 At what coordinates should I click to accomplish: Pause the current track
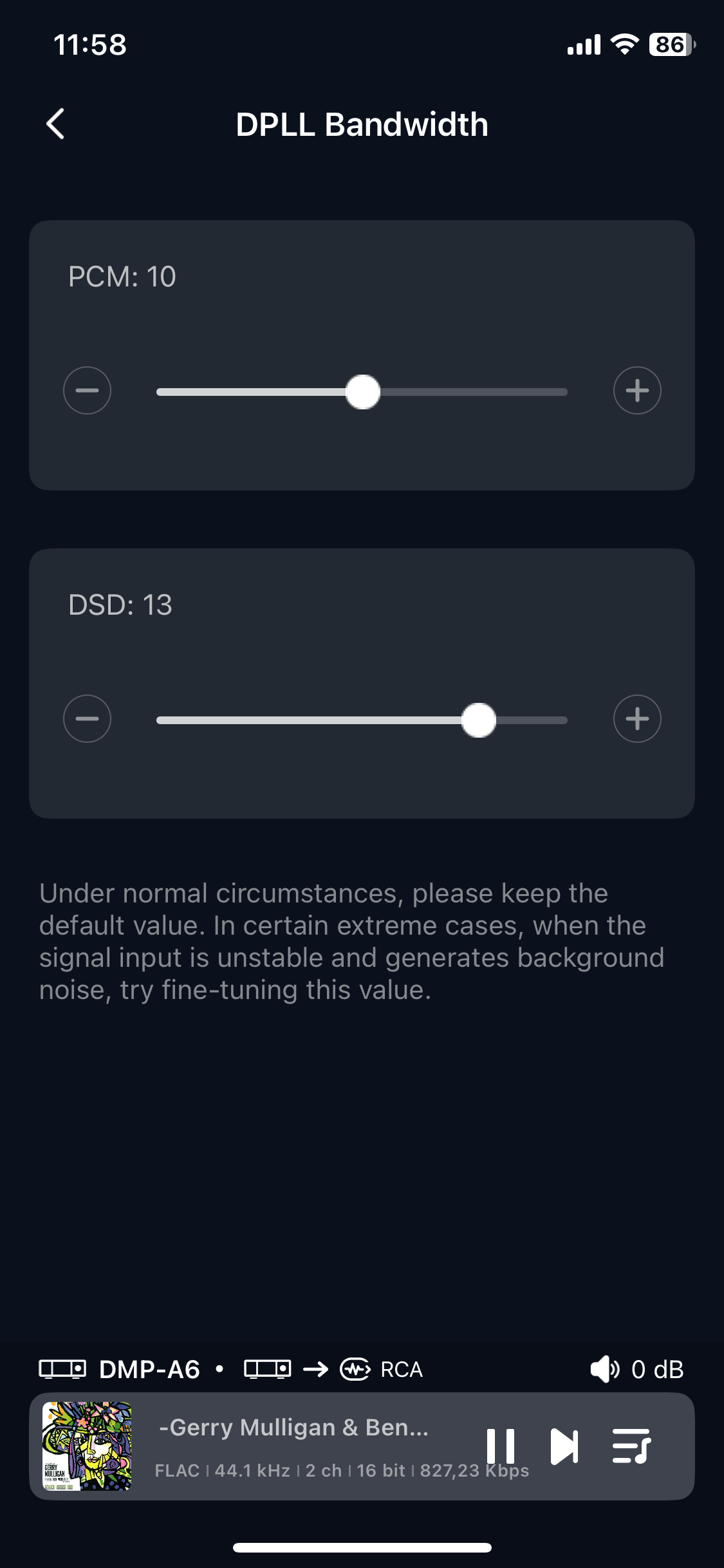[x=501, y=1446]
